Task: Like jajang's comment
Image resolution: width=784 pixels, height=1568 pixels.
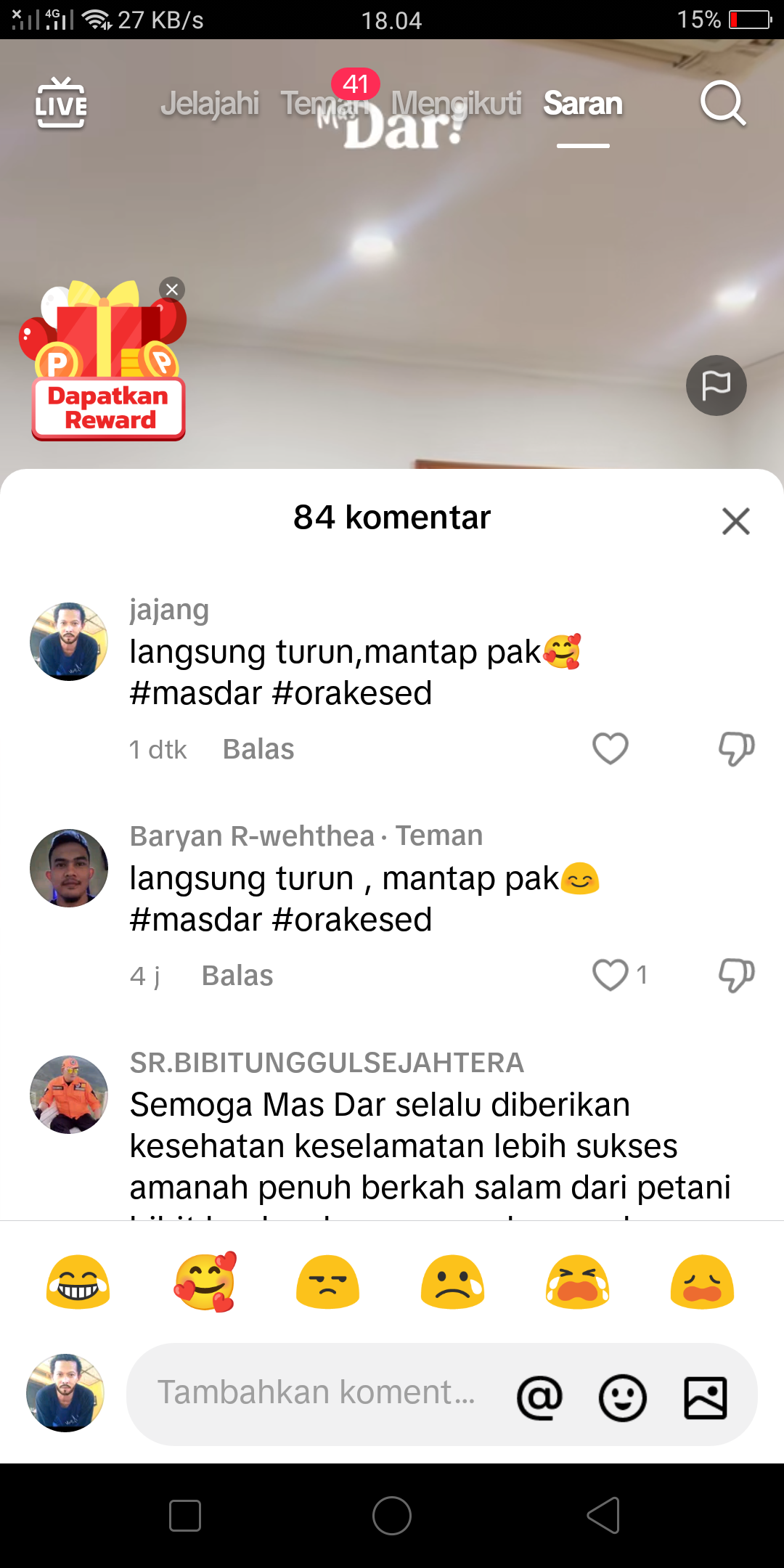Action: (x=611, y=748)
